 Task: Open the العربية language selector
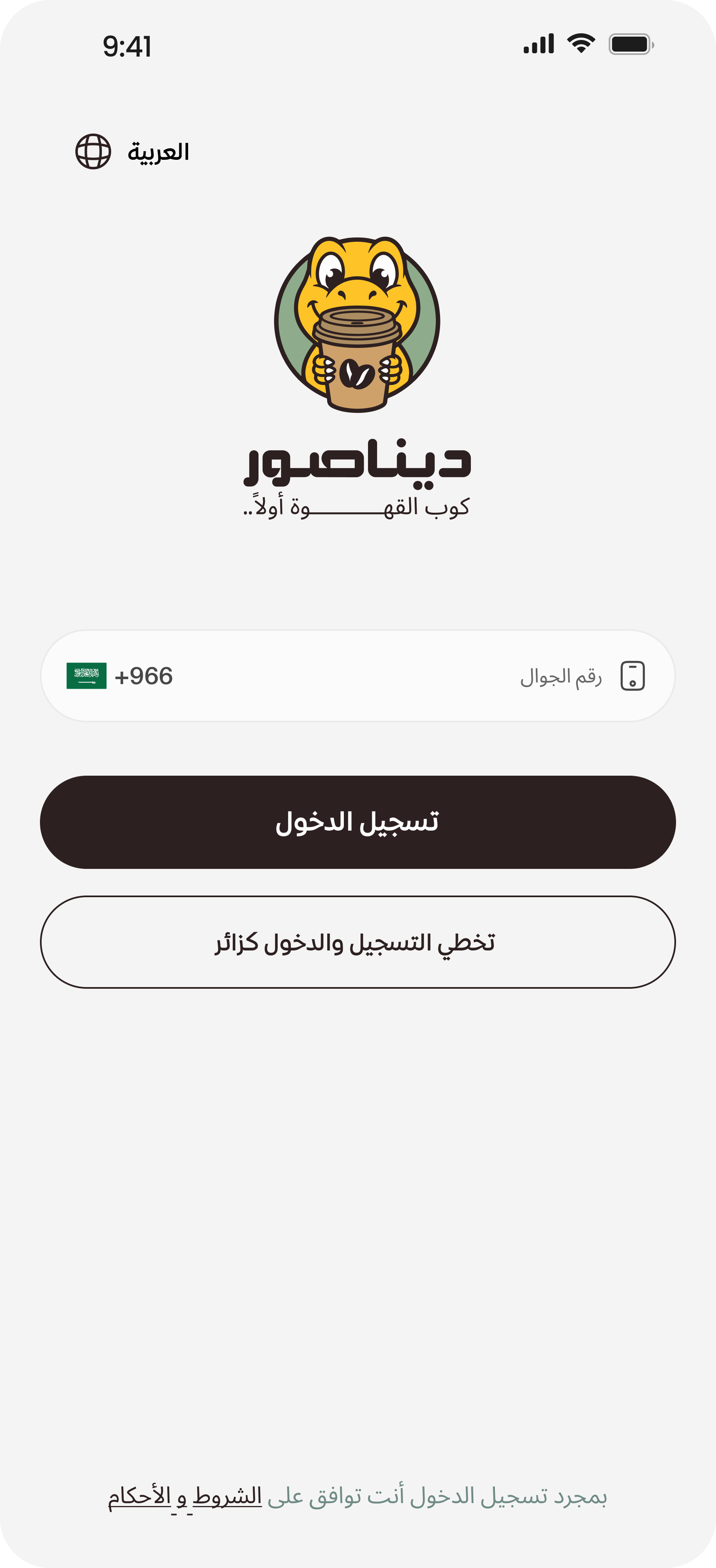[132, 151]
